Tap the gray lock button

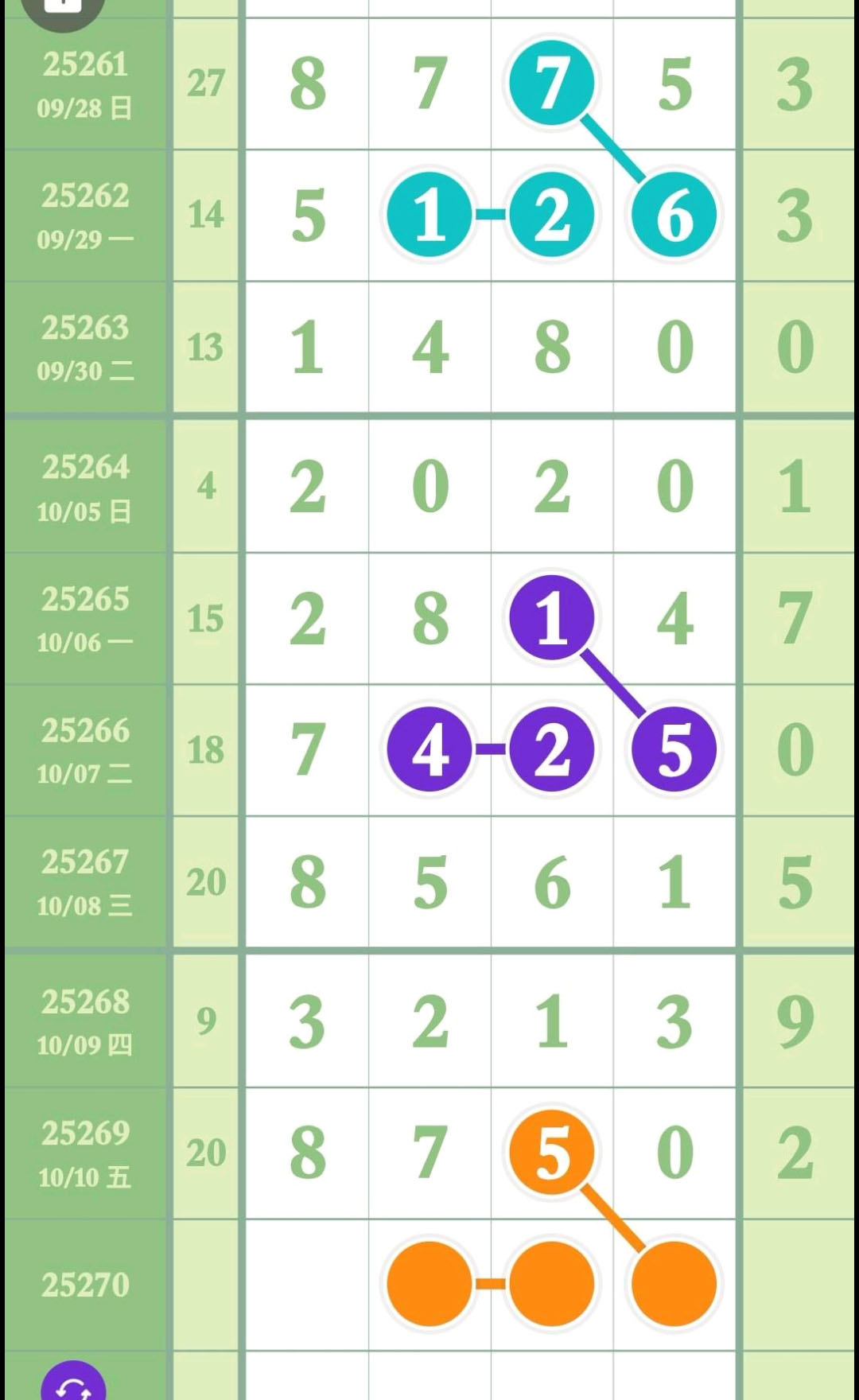coord(64,10)
